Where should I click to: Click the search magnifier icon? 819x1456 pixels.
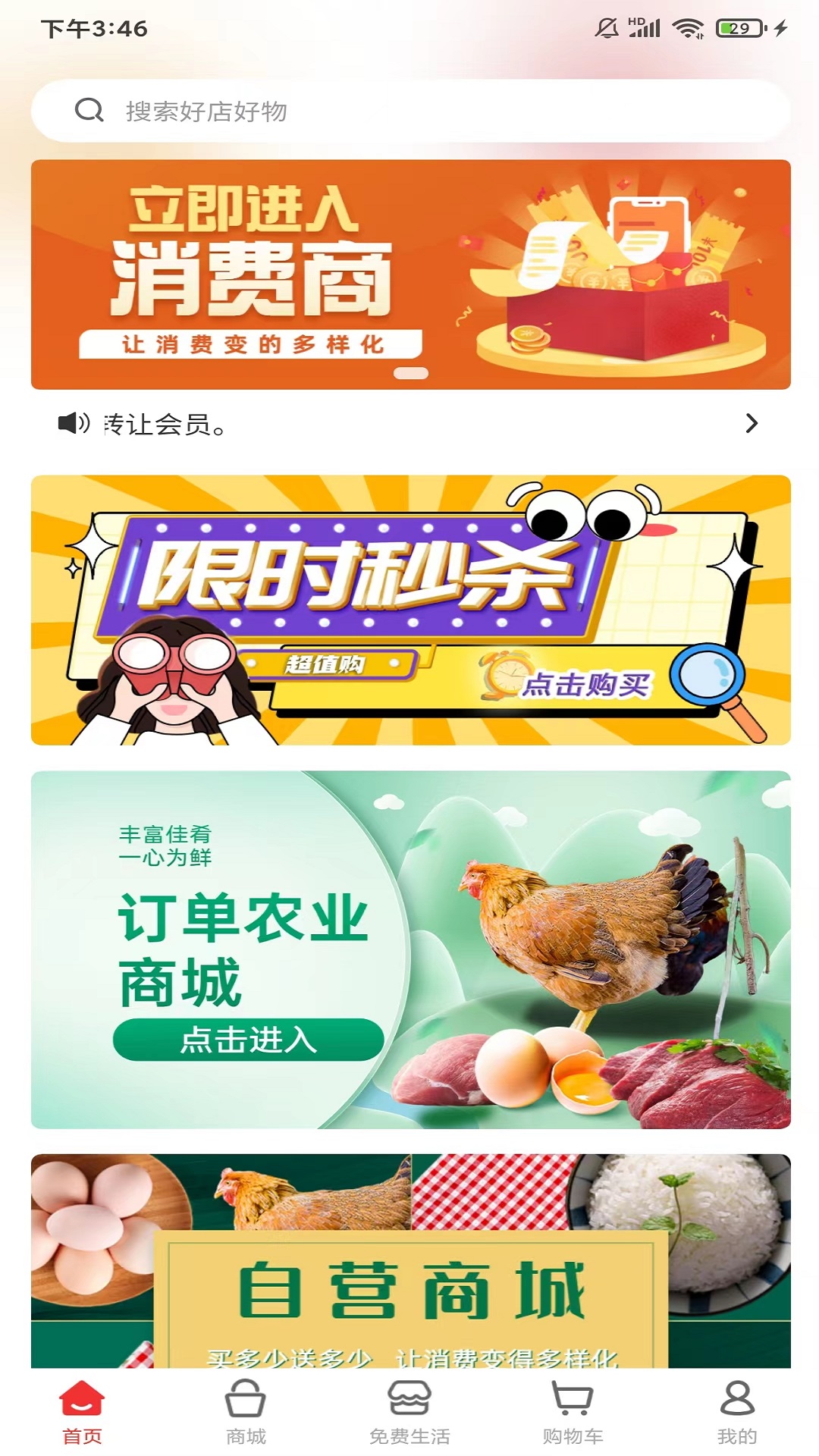(91, 111)
